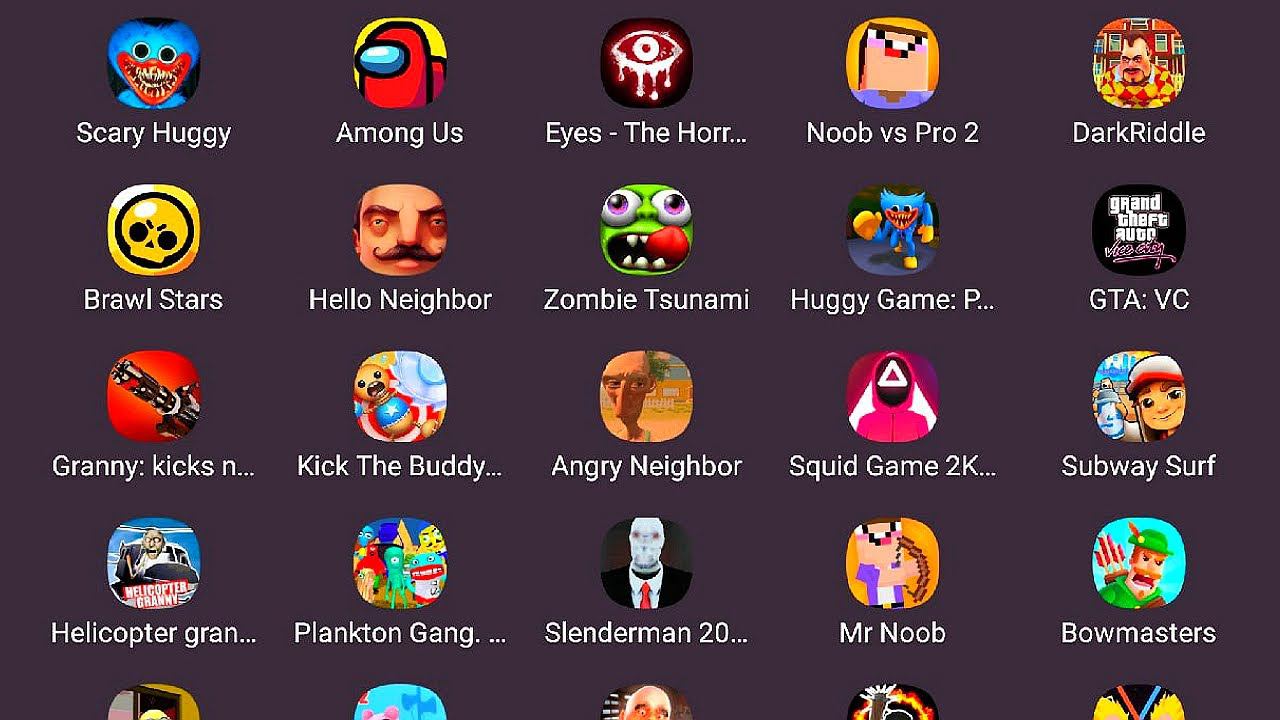This screenshot has width=1280, height=720.
Task: Open Mr Noob
Action: pyautogui.click(x=893, y=564)
